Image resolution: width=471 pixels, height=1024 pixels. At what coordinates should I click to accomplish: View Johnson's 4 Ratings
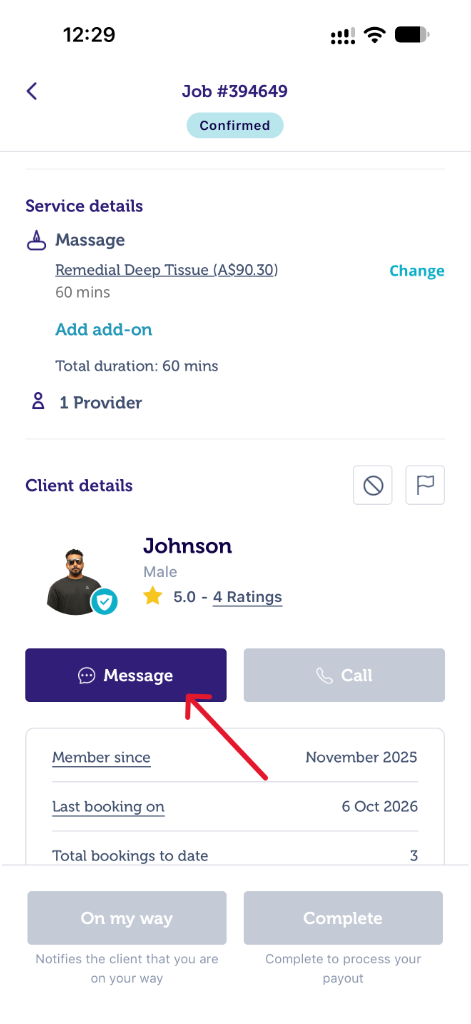pos(248,597)
